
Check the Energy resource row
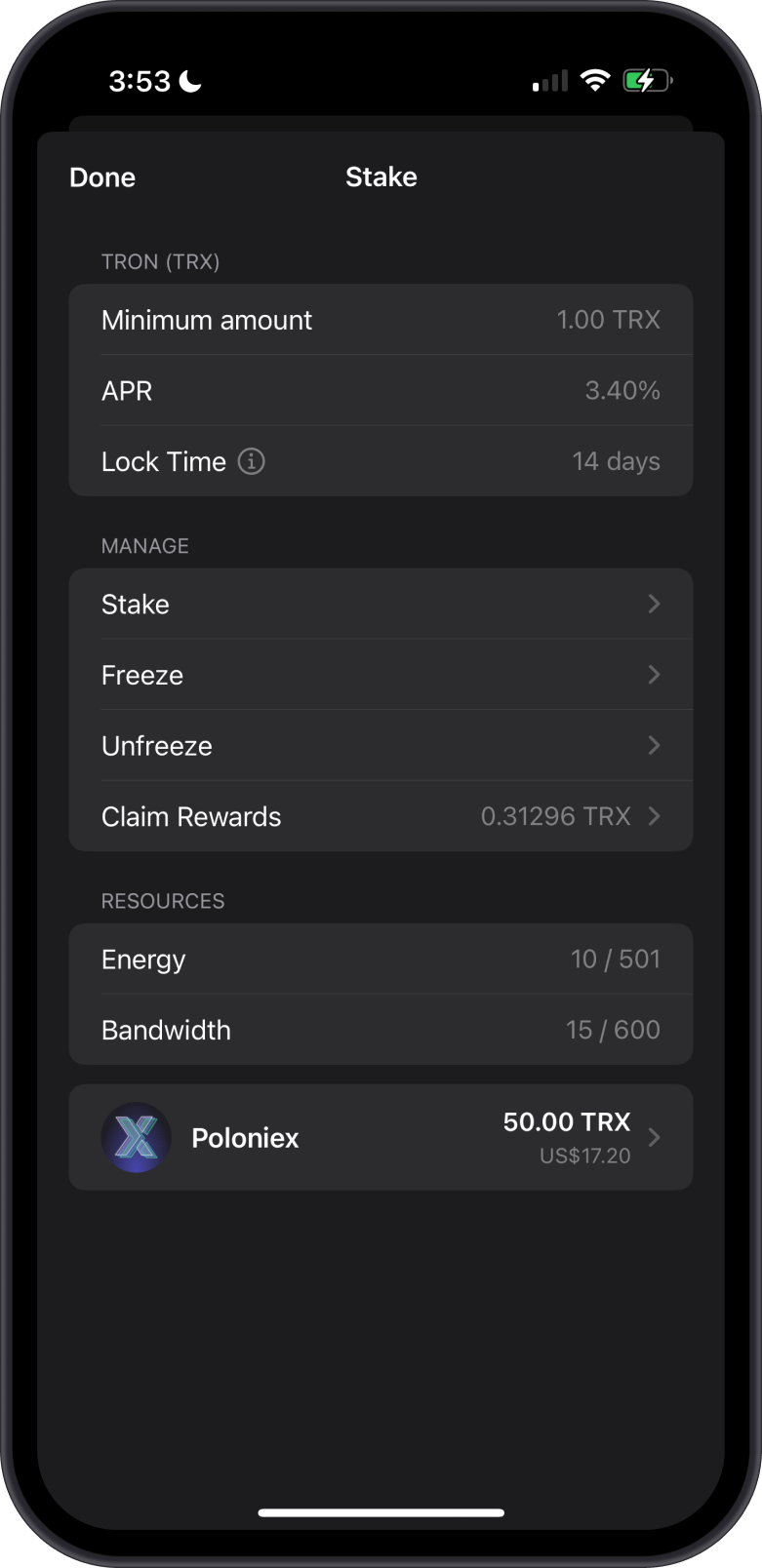(x=381, y=959)
